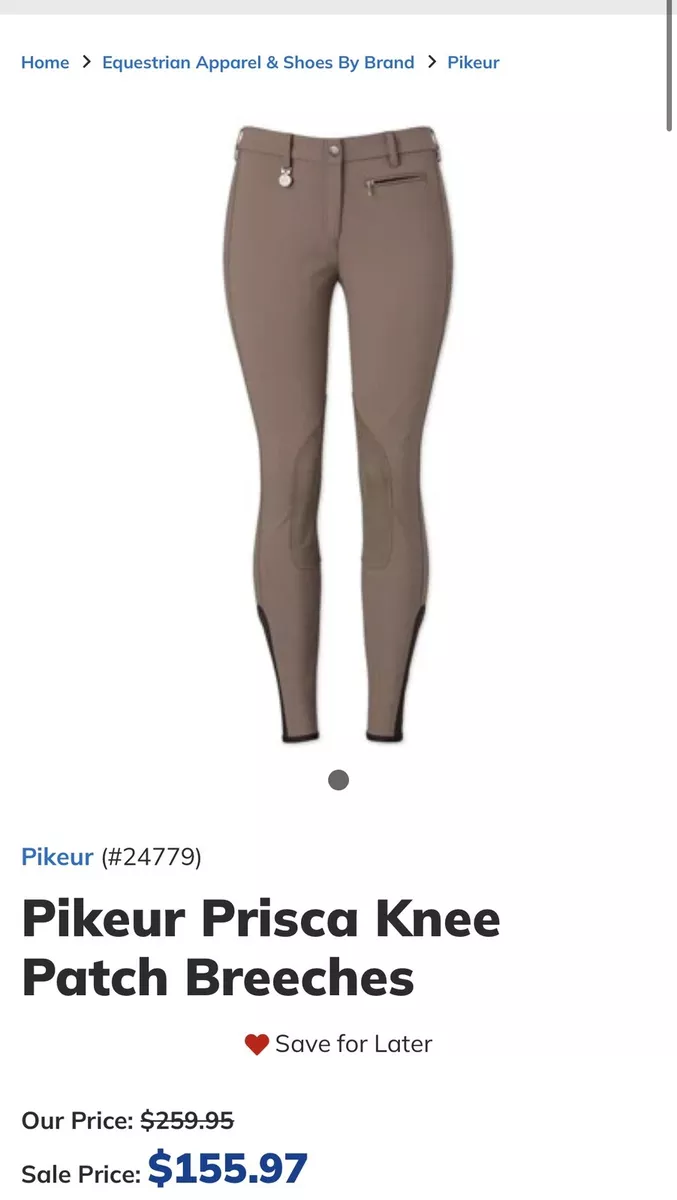Go to the Home breadcrumb link
This screenshot has width=677, height=1200.
(45, 62)
